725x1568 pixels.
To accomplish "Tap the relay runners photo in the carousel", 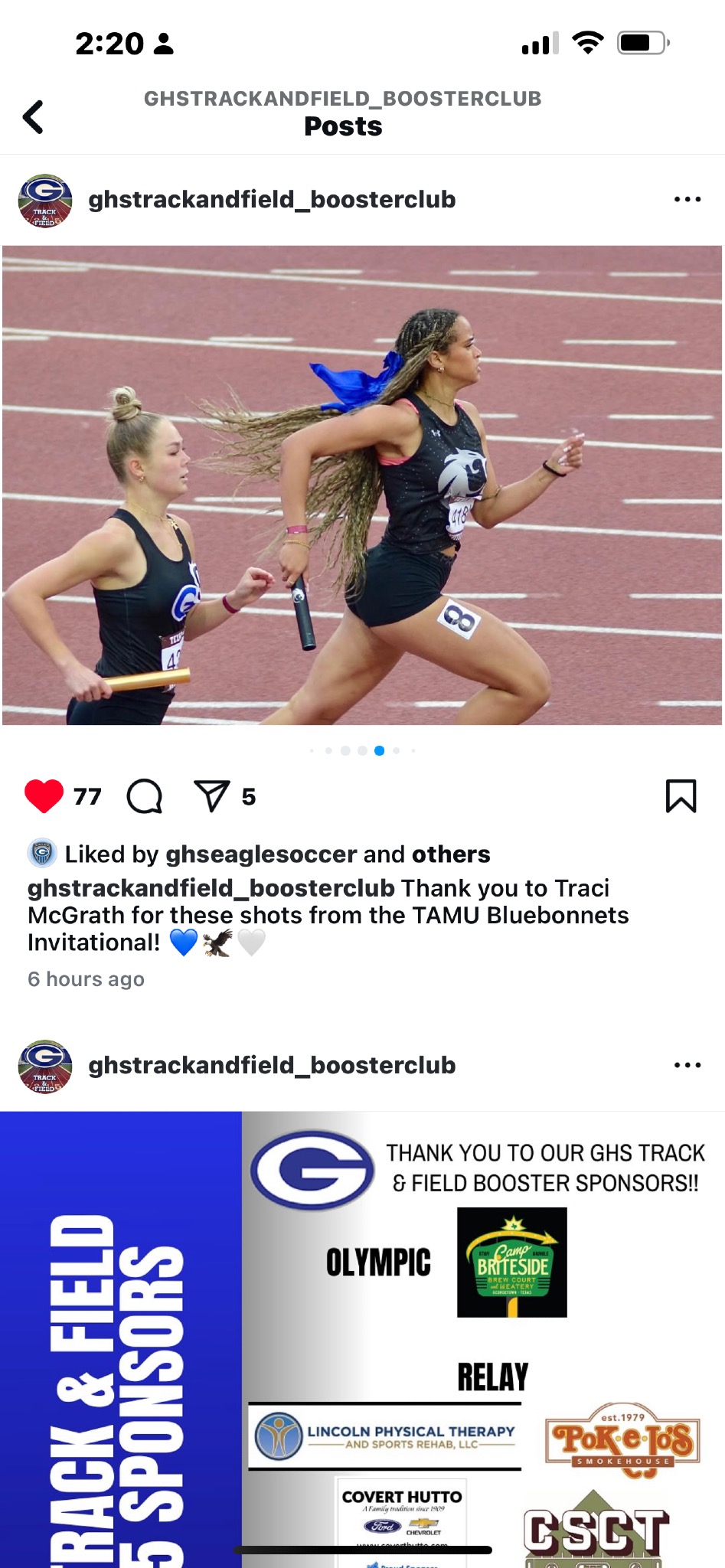I will click(x=362, y=485).
